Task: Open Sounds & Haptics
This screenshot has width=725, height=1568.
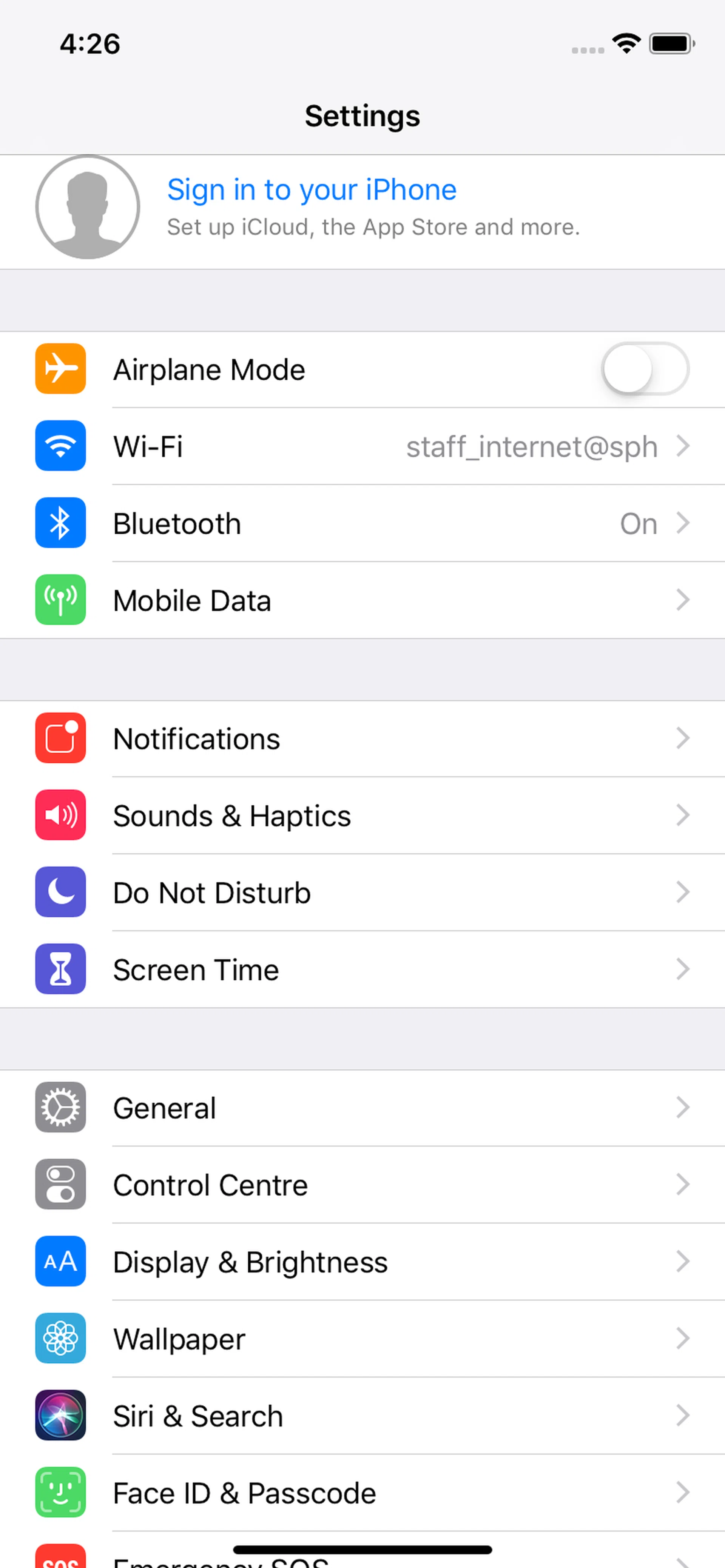Action: point(362,816)
